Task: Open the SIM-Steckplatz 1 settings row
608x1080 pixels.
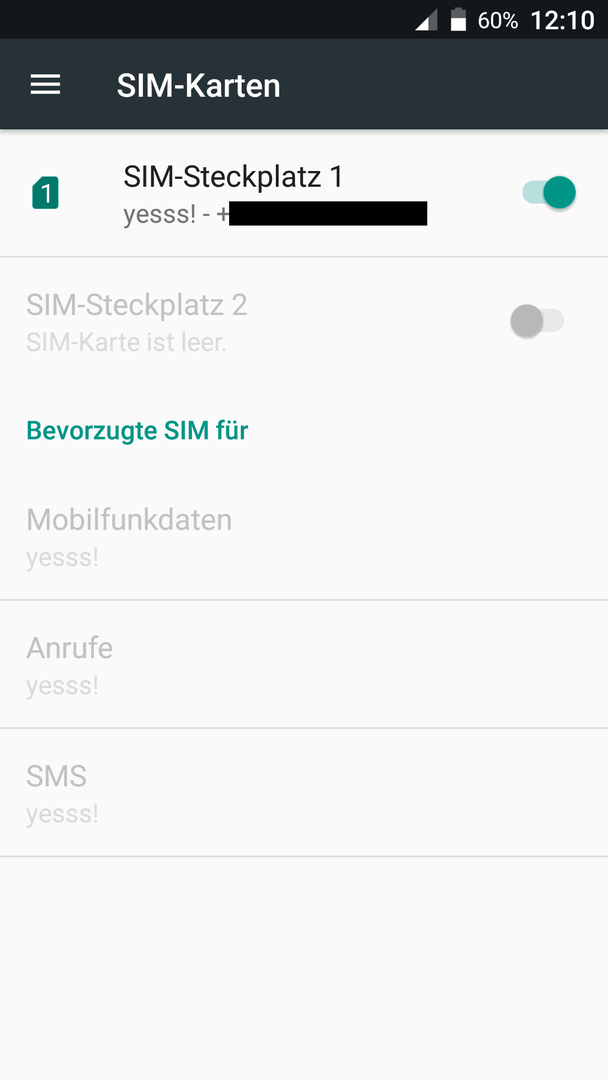Action: coord(304,193)
